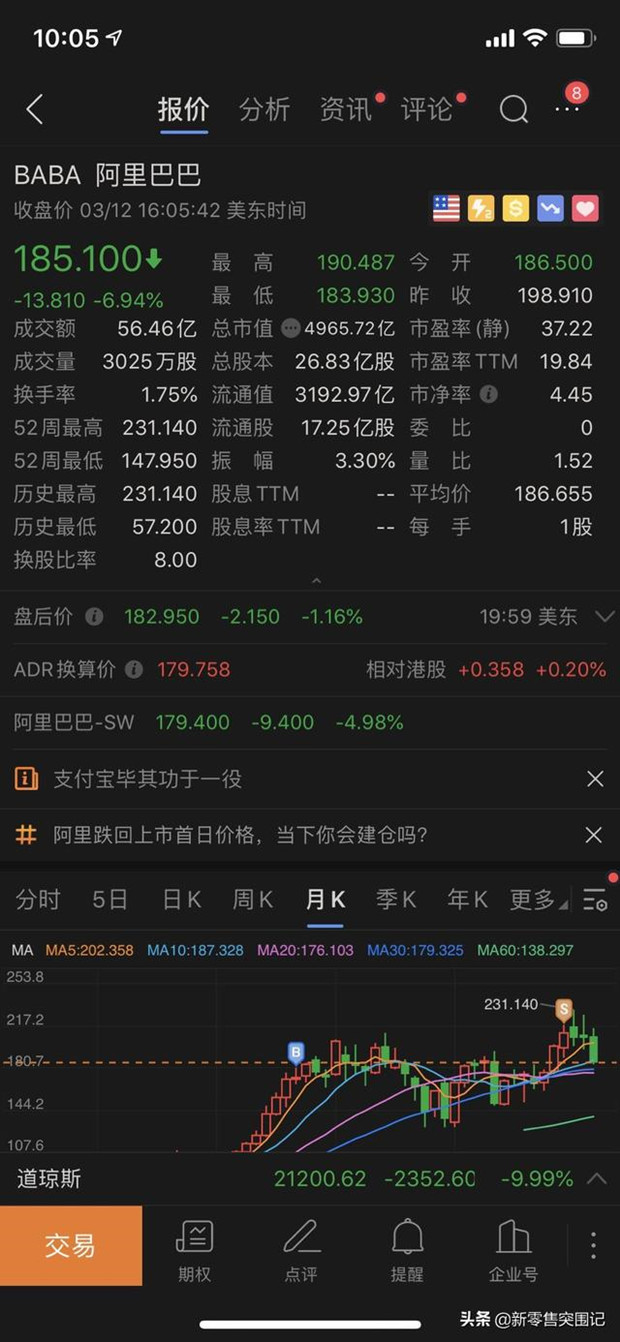Set a price alert with 提醒
620x1342 pixels.
tap(407, 1250)
